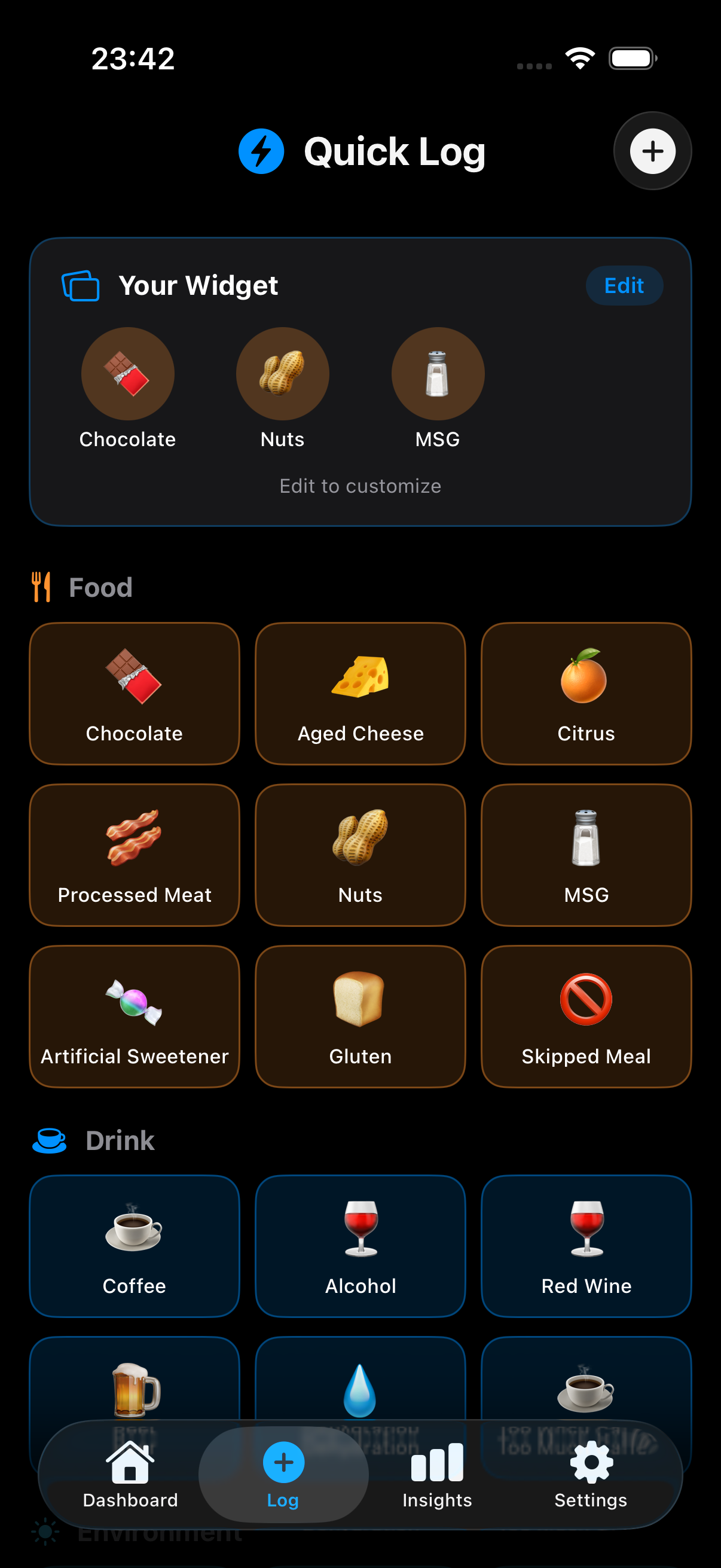This screenshot has width=721, height=1568.
Task: Switch to the Insights tab
Action: click(437, 1474)
